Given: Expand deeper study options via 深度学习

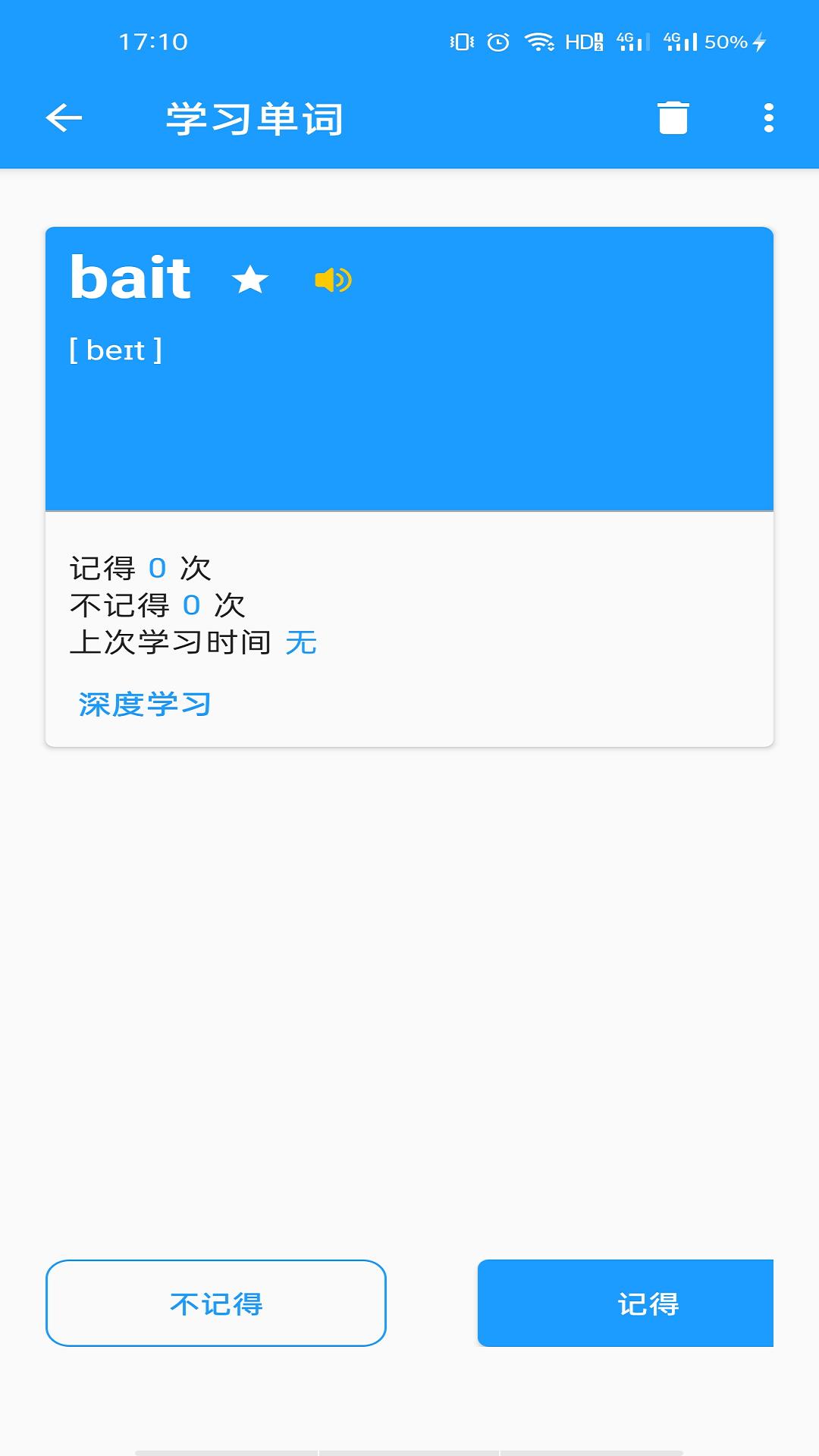Looking at the screenshot, I should (x=144, y=704).
